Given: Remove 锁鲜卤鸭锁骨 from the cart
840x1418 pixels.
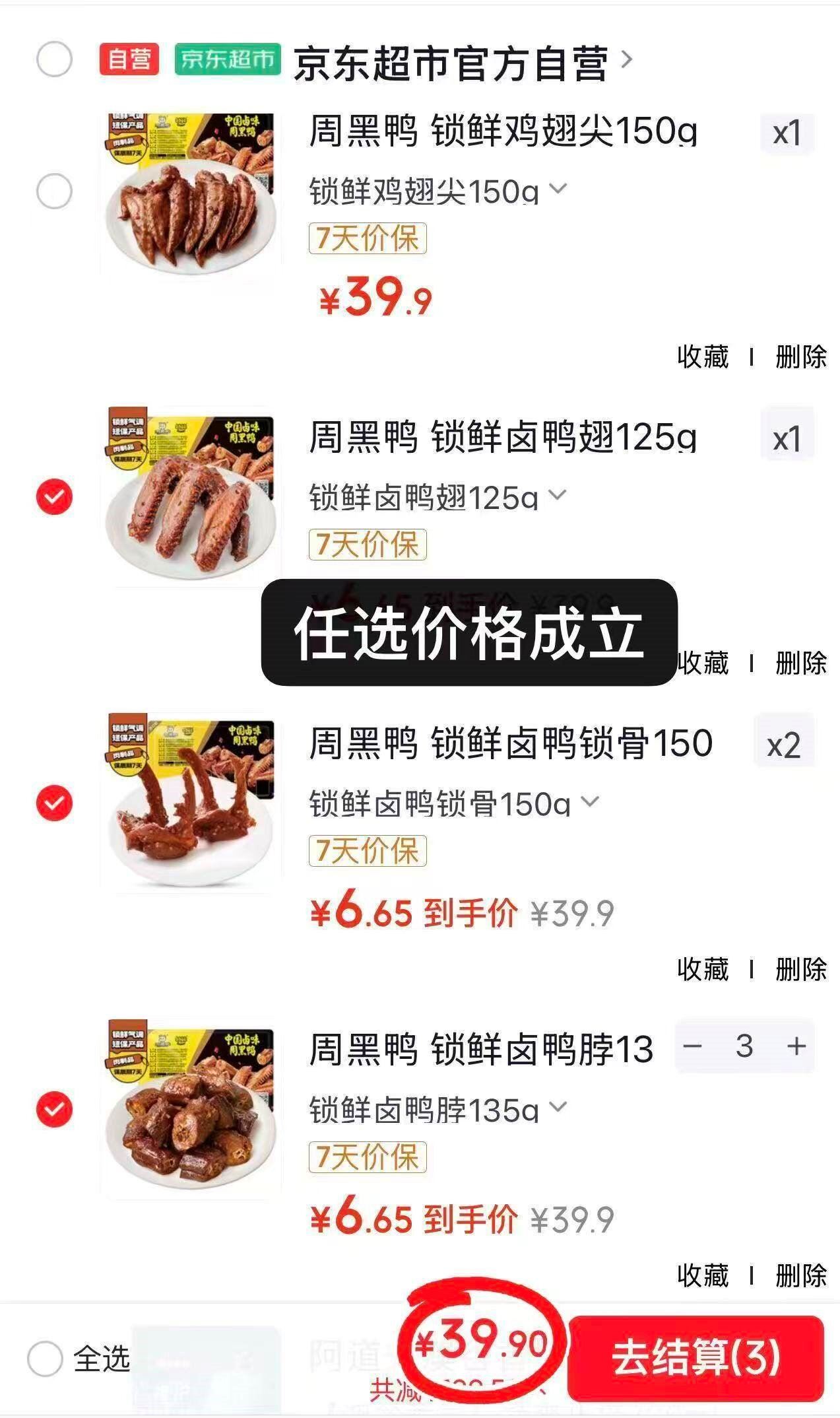Looking at the screenshot, I should [800, 969].
